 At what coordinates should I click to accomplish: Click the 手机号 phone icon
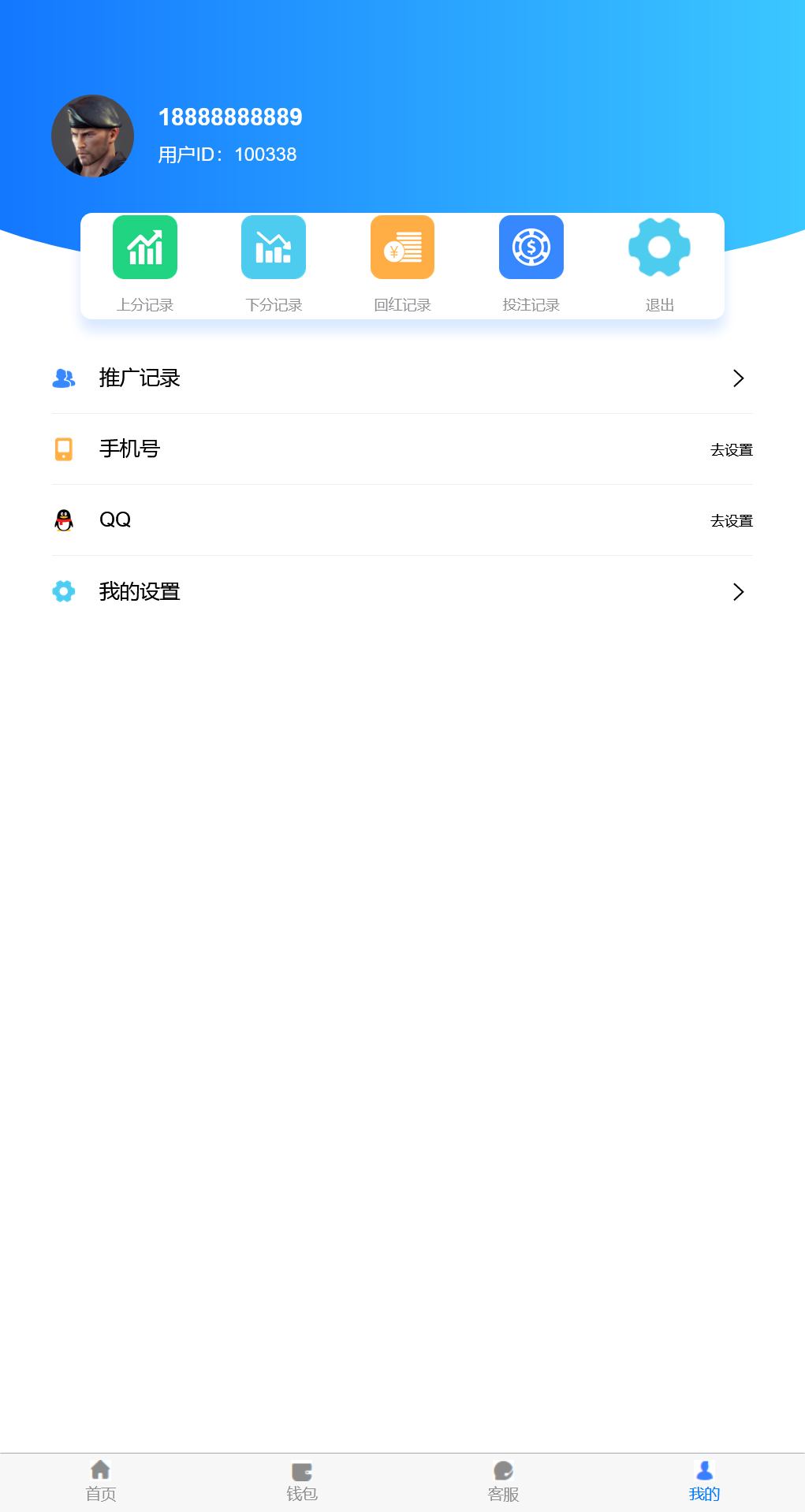tap(64, 449)
